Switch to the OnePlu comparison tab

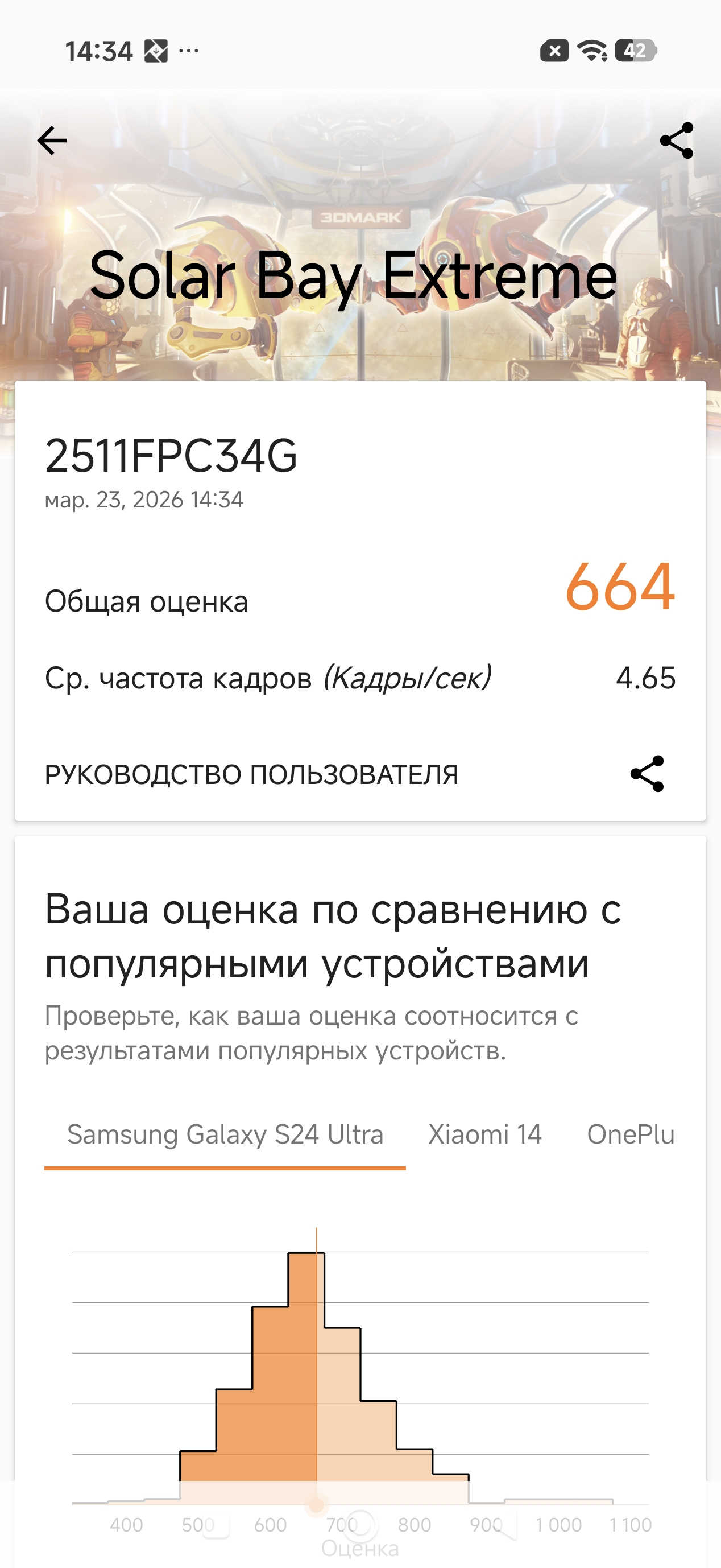(631, 1134)
